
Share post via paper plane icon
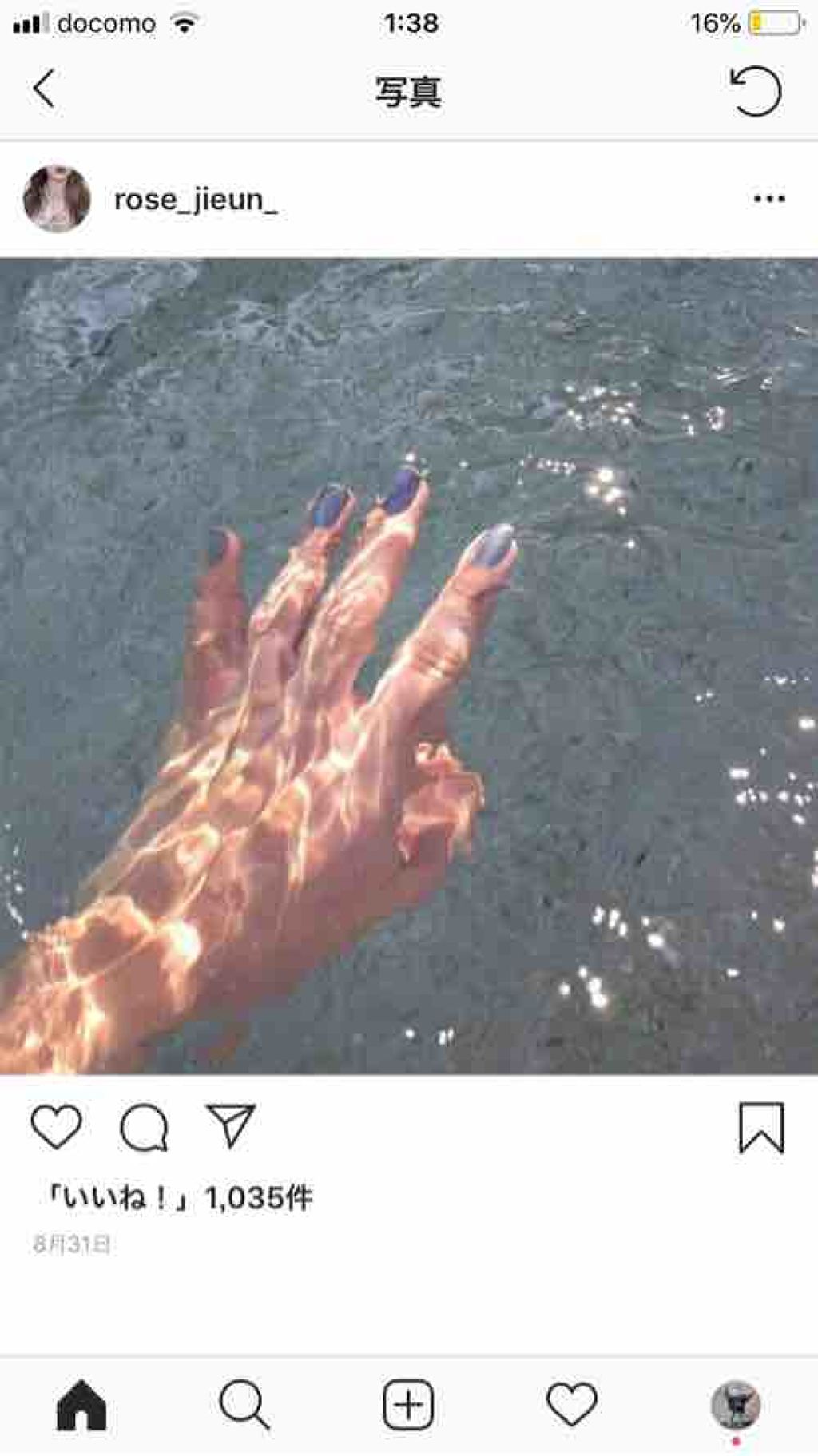[231, 1126]
